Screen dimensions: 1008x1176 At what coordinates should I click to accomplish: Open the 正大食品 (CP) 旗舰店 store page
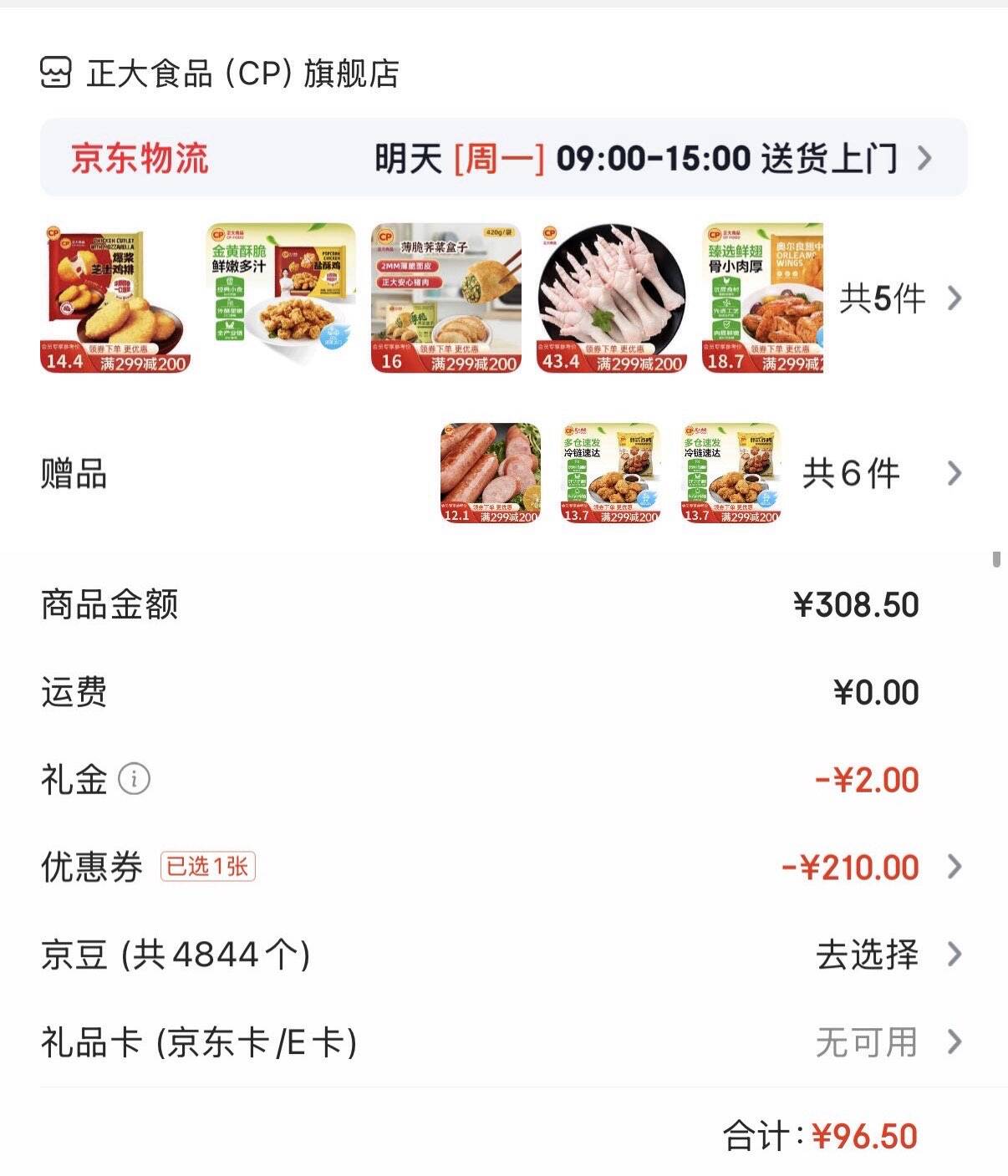tap(220, 74)
